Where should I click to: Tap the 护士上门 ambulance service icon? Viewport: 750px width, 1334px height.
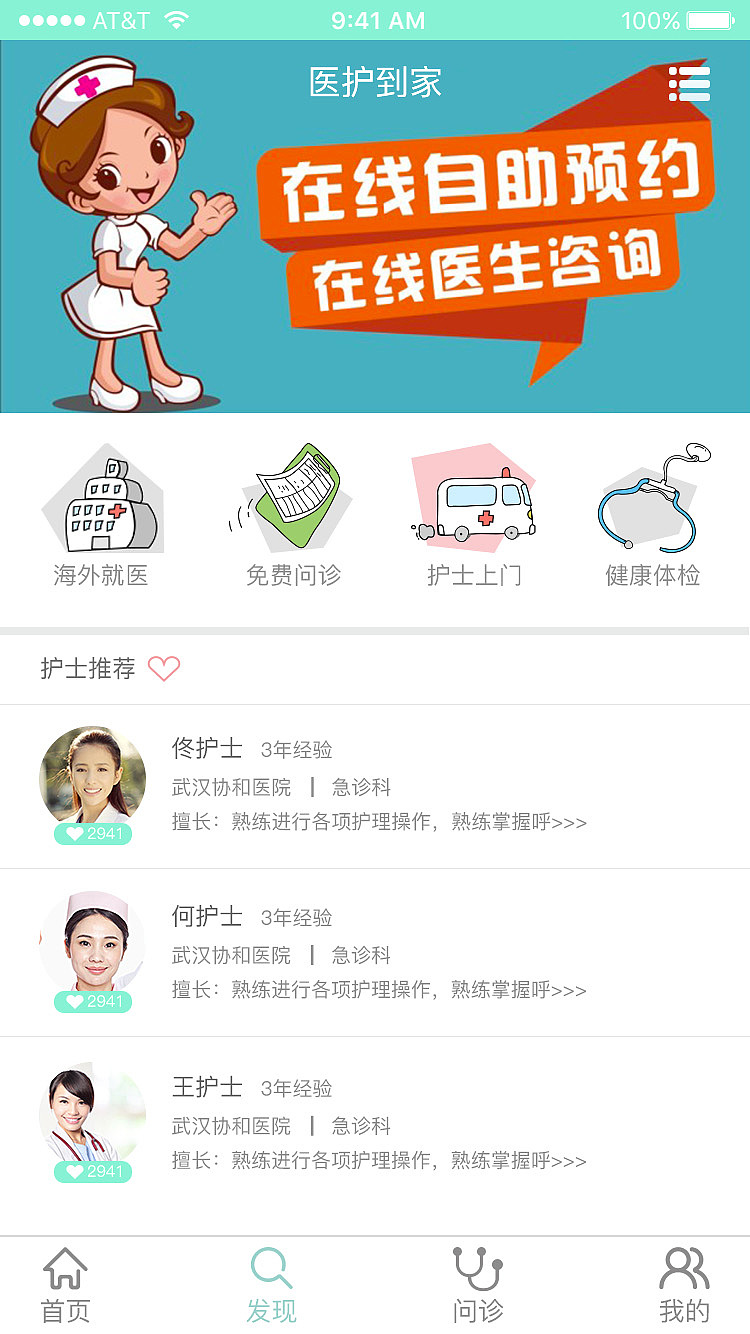click(x=473, y=498)
